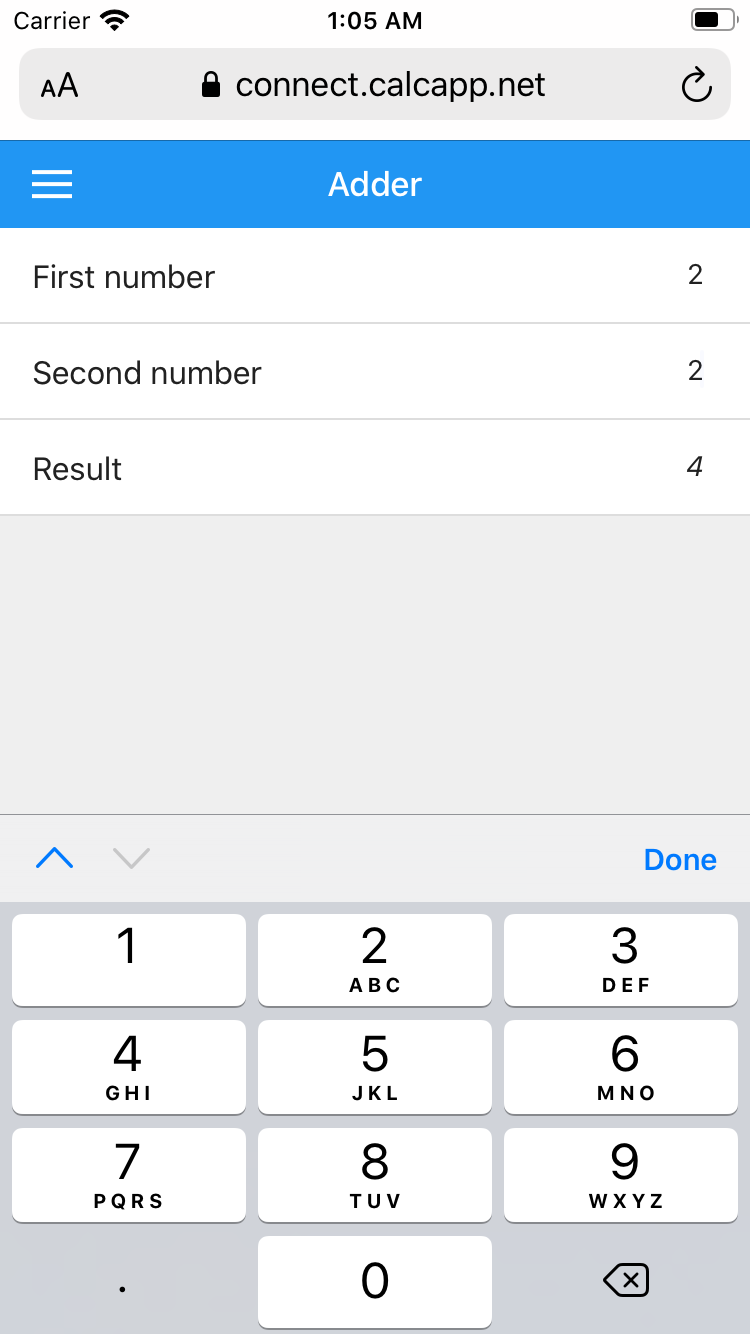Tap the page reload icon in Safari
Viewport: 750px width, 1334px height.
696,85
